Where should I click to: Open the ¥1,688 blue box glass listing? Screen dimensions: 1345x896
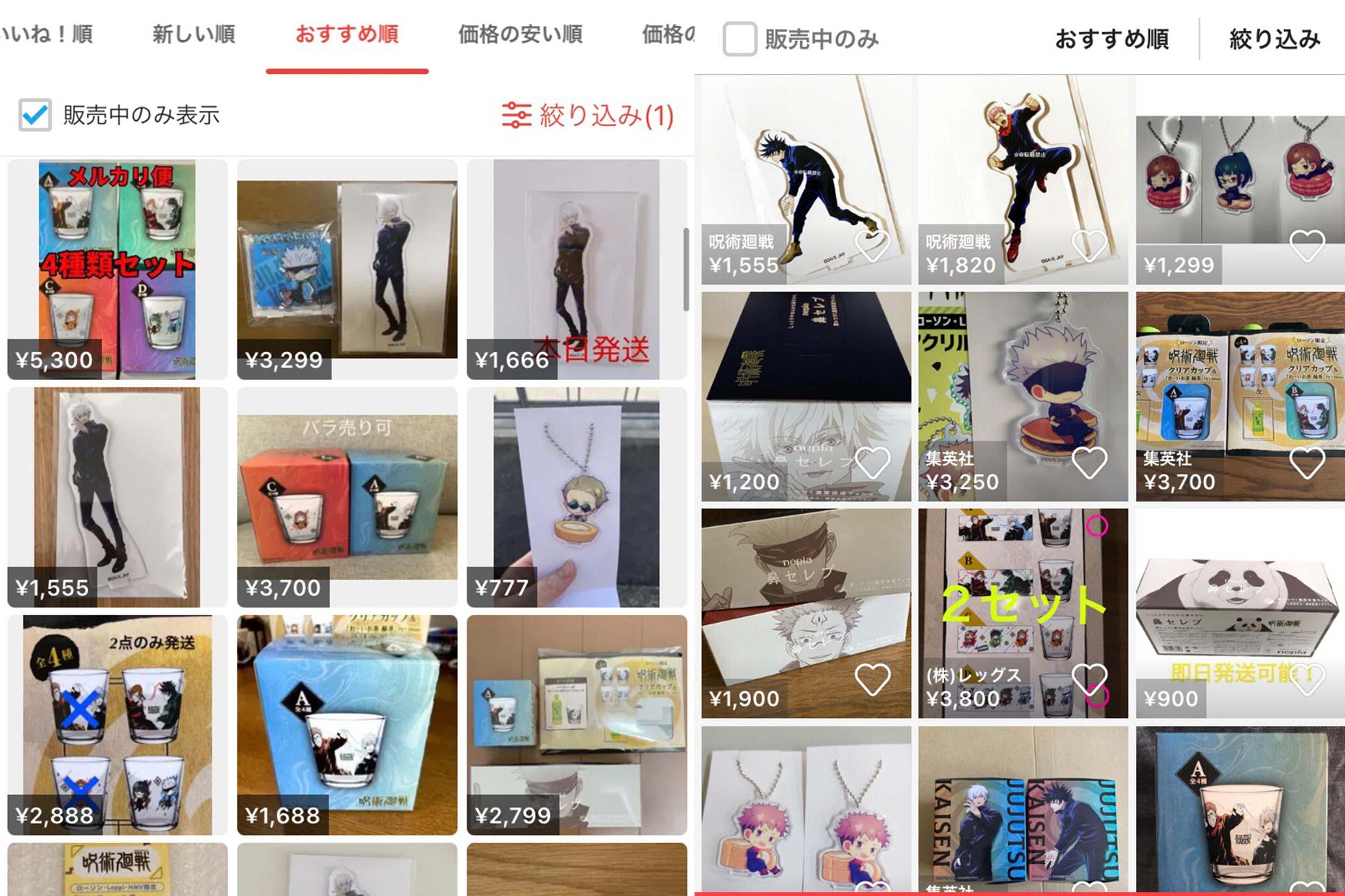click(347, 724)
